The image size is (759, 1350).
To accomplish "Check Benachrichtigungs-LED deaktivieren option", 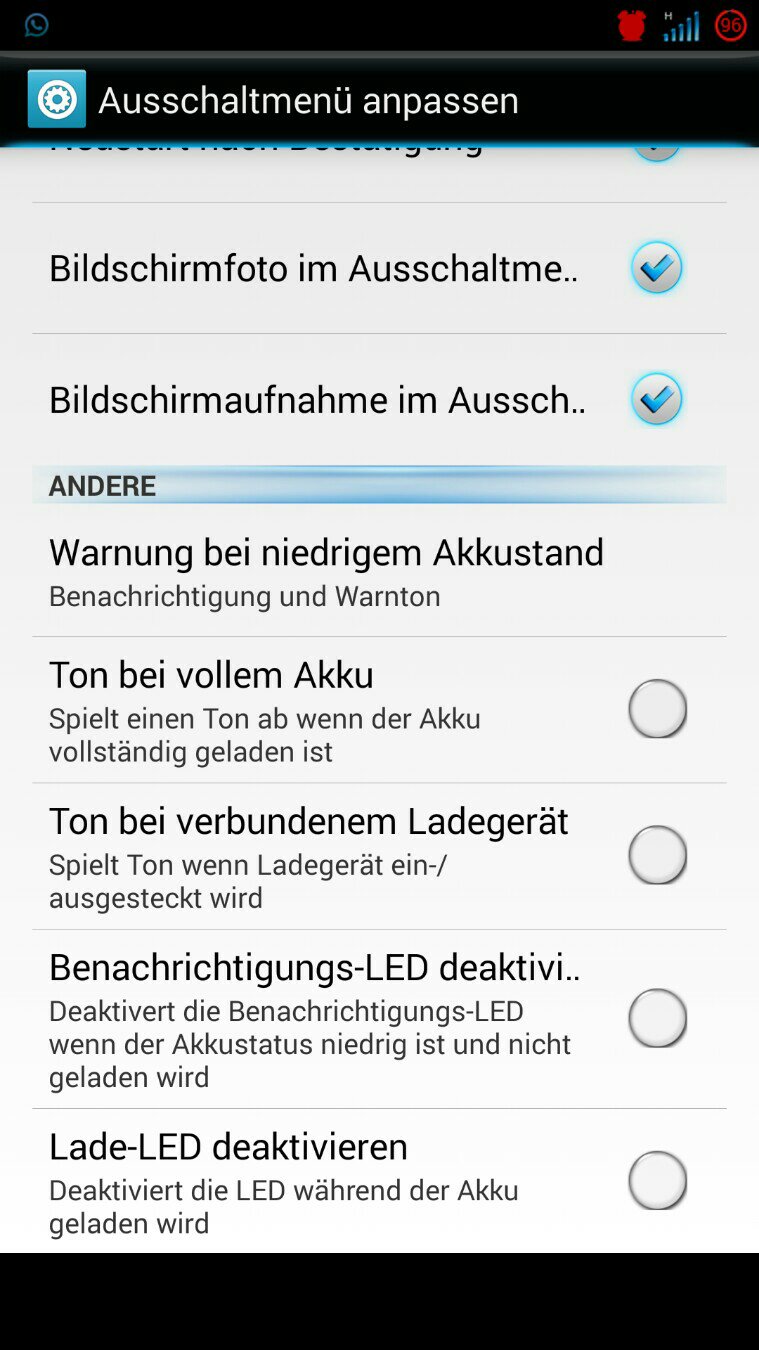I will [657, 1018].
